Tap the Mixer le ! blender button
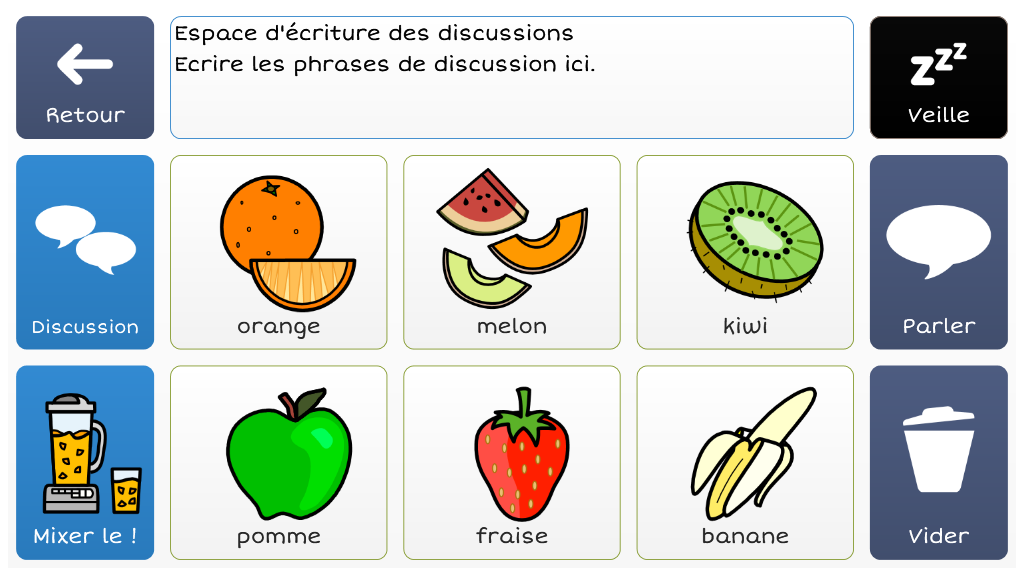Screen dimensions: 1024x576 pos(85,462)
